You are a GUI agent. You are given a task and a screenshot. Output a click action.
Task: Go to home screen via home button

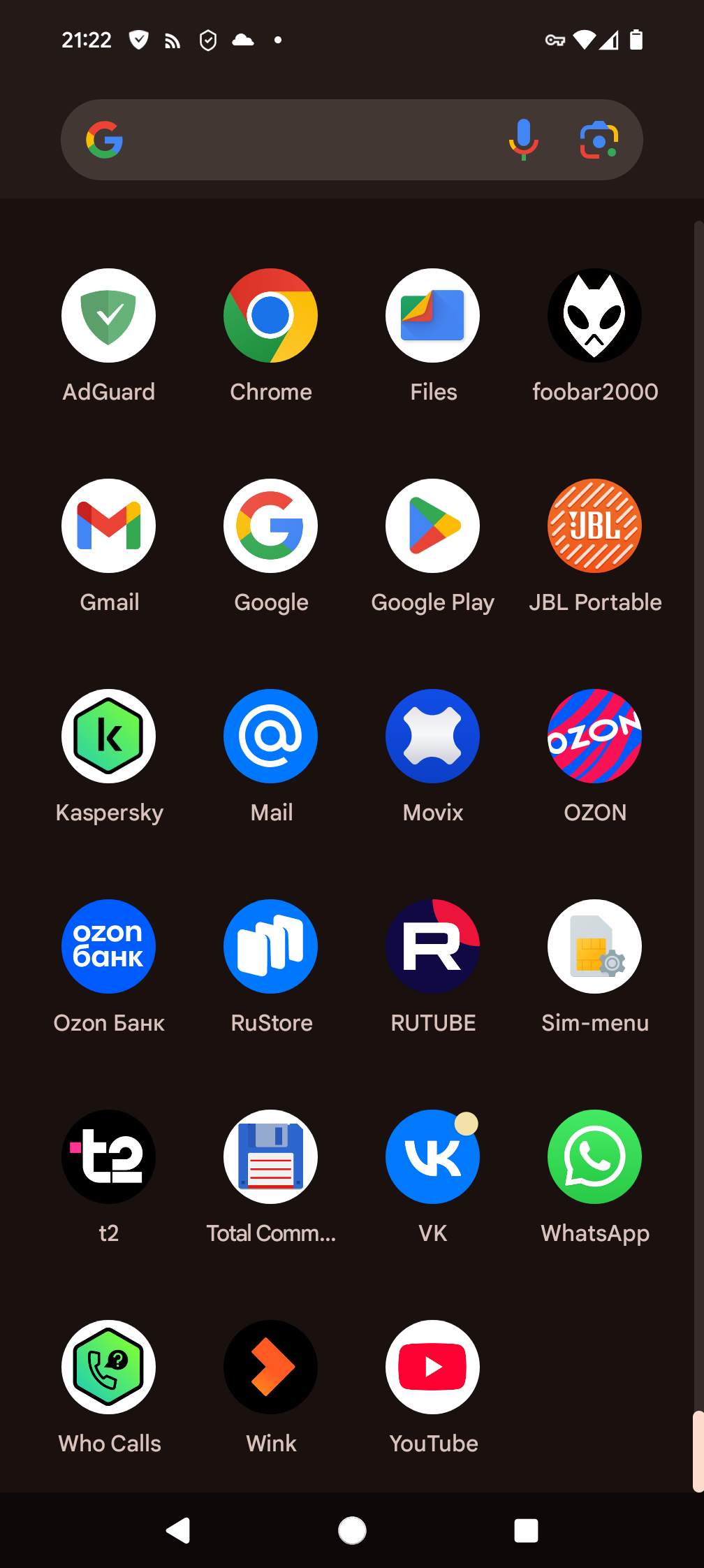coord(352,1530)
